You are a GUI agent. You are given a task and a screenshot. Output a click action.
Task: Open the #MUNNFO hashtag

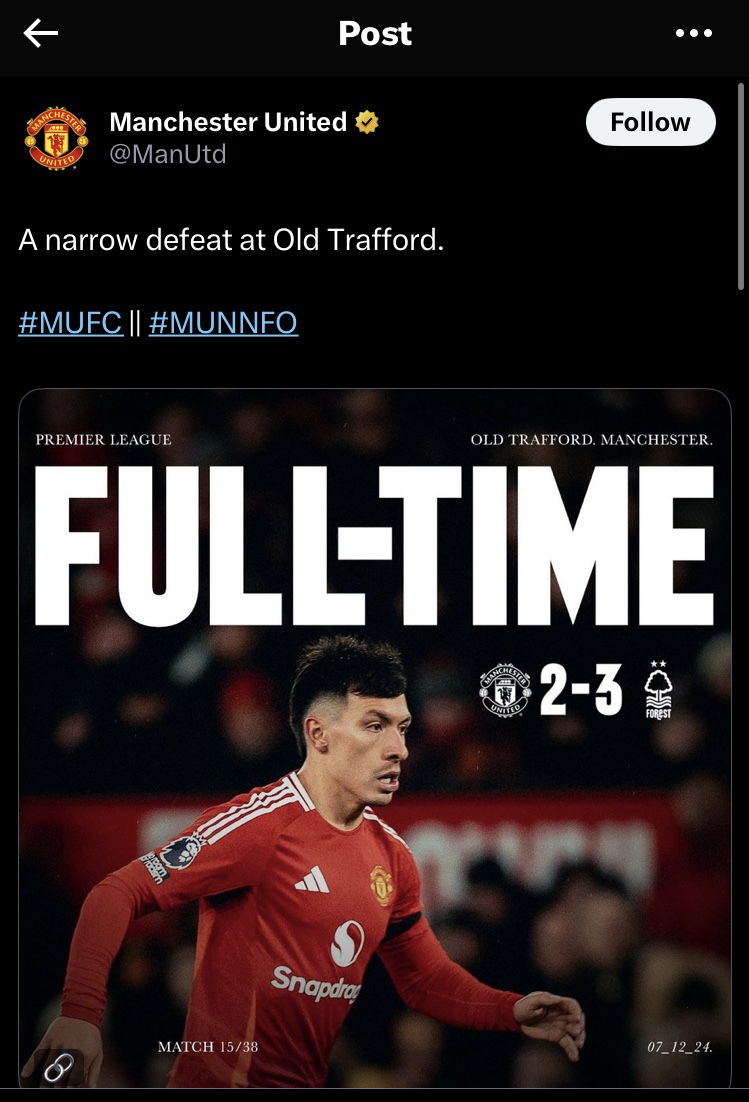(223, 323)
